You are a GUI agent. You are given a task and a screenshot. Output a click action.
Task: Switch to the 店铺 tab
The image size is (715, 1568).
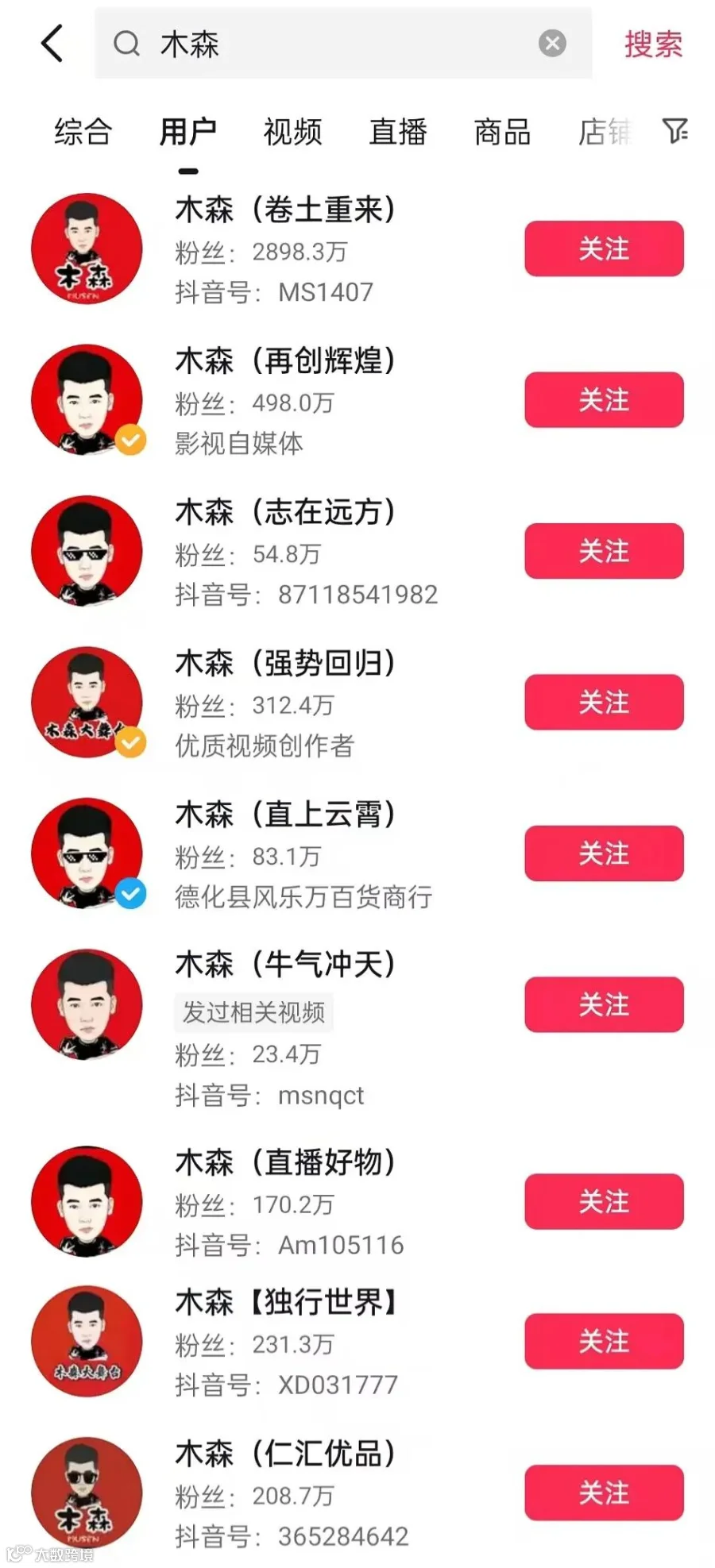pyautogui.click(x=605, y=132)
